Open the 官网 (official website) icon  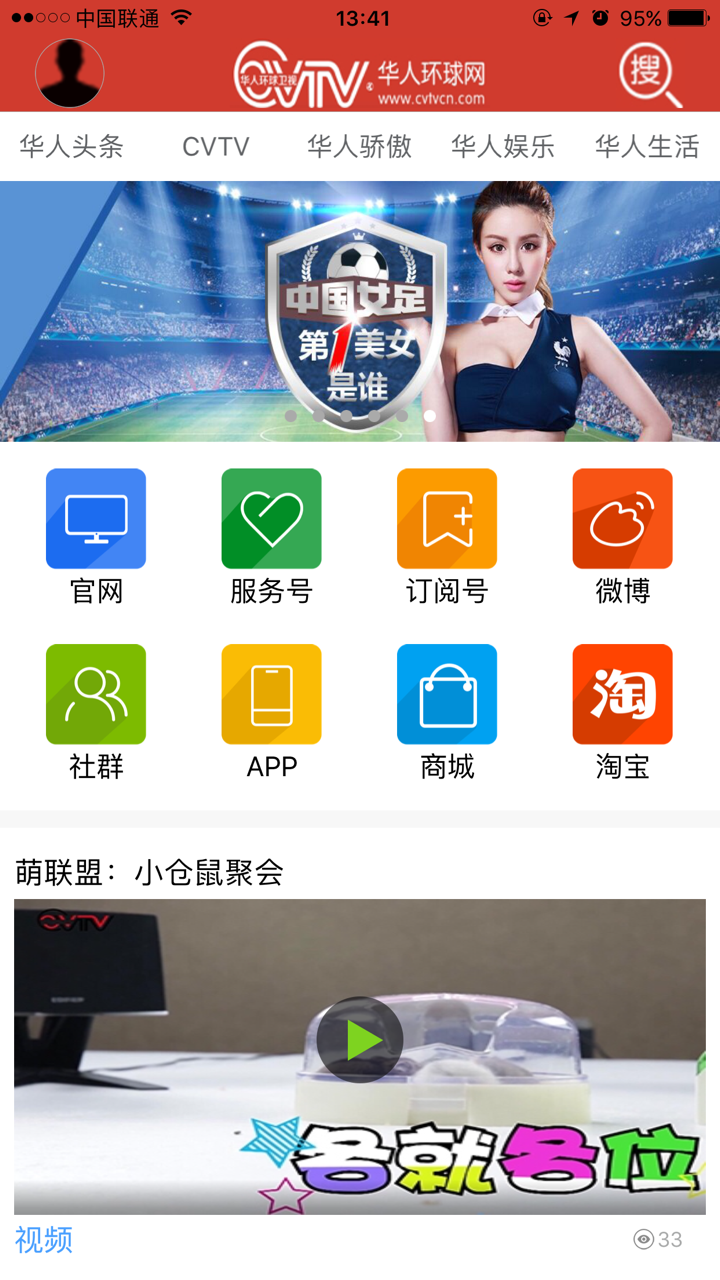[x=95, y=518]
